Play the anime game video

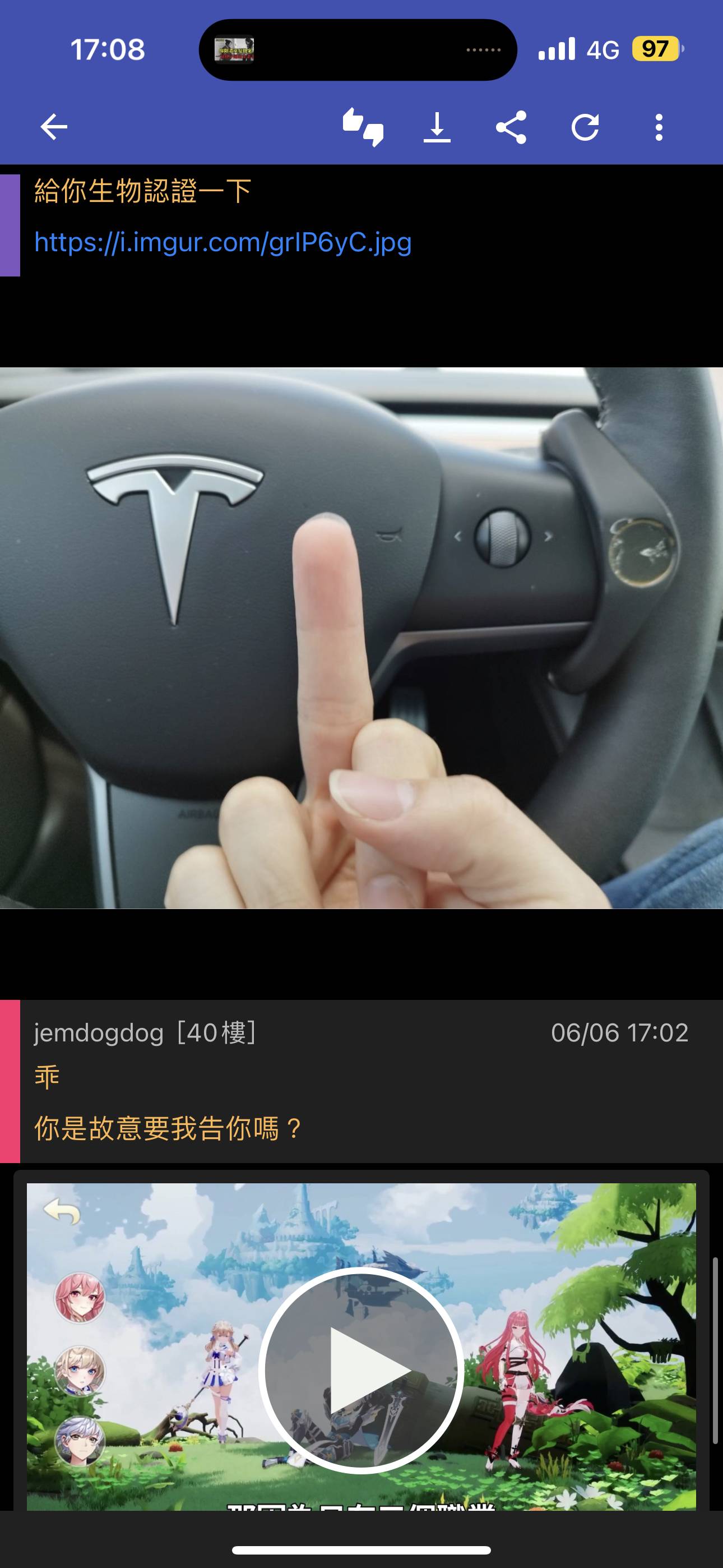pos(361,1370)
